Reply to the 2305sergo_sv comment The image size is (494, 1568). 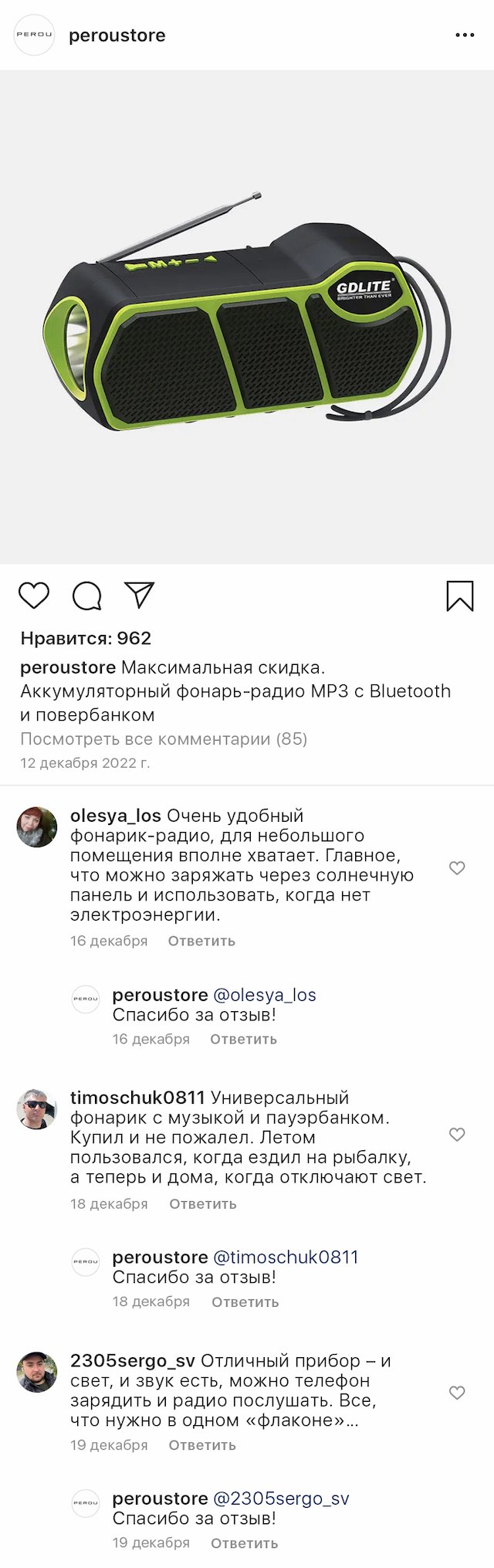pyautogui.click(x=202, y=1444)
